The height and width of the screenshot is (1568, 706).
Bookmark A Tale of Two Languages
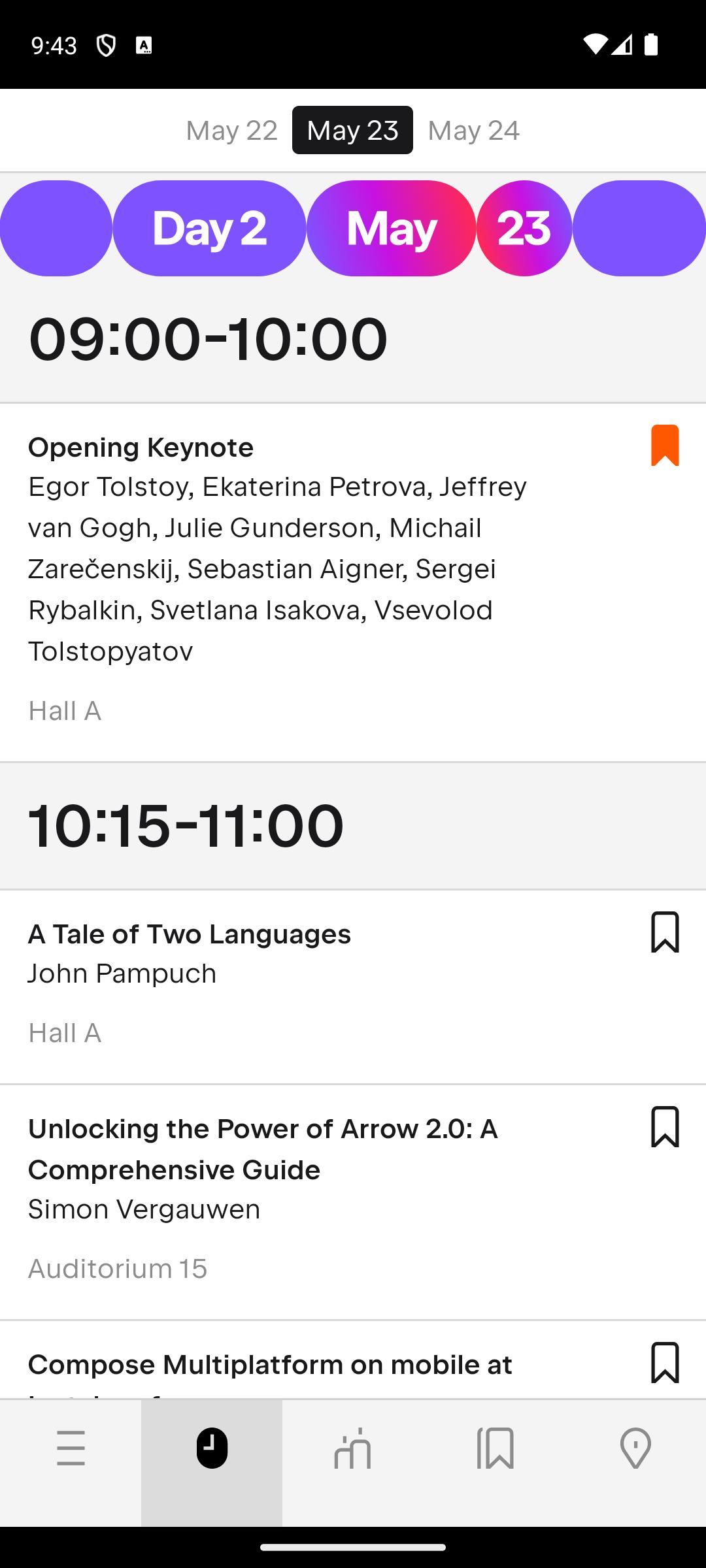pos(665,932)
